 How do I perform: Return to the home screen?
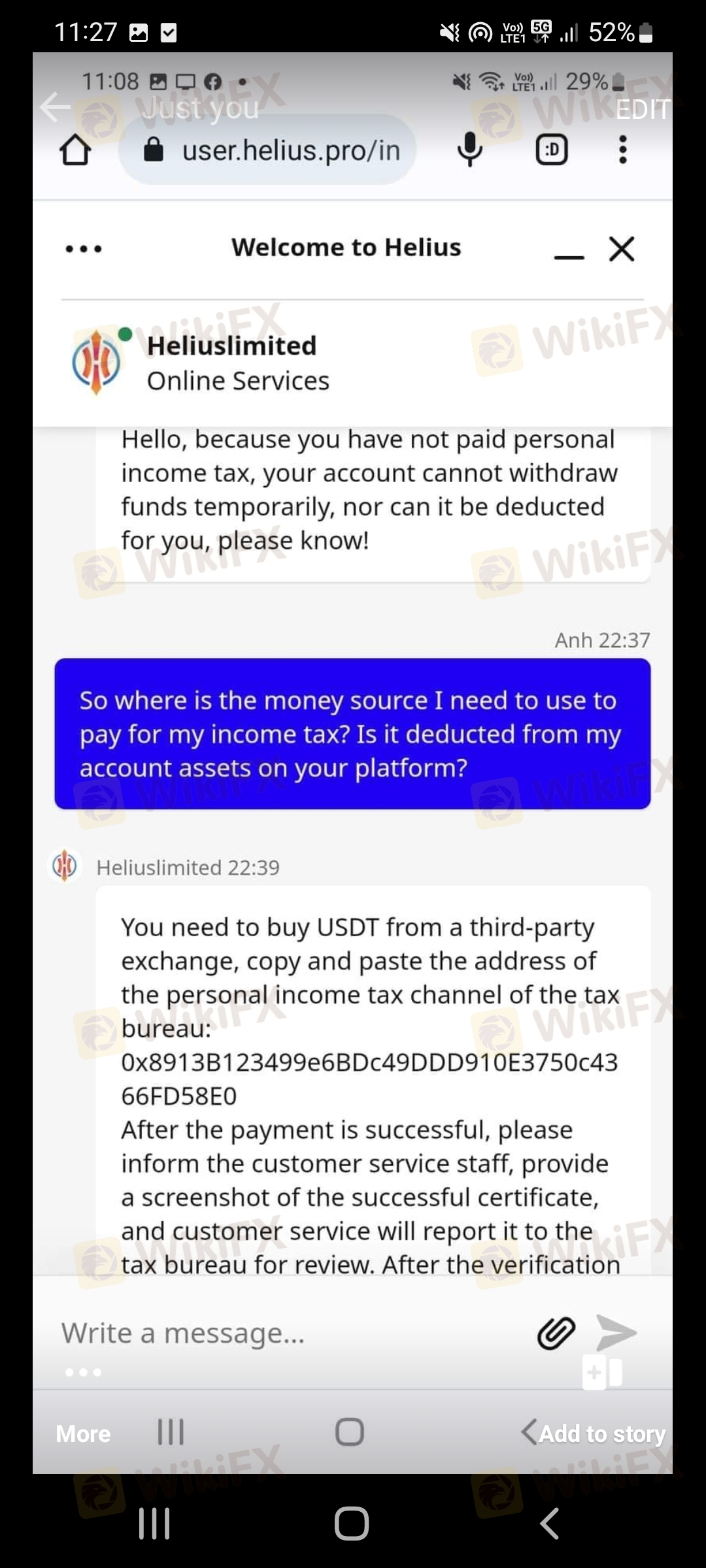click(352, 1524)
